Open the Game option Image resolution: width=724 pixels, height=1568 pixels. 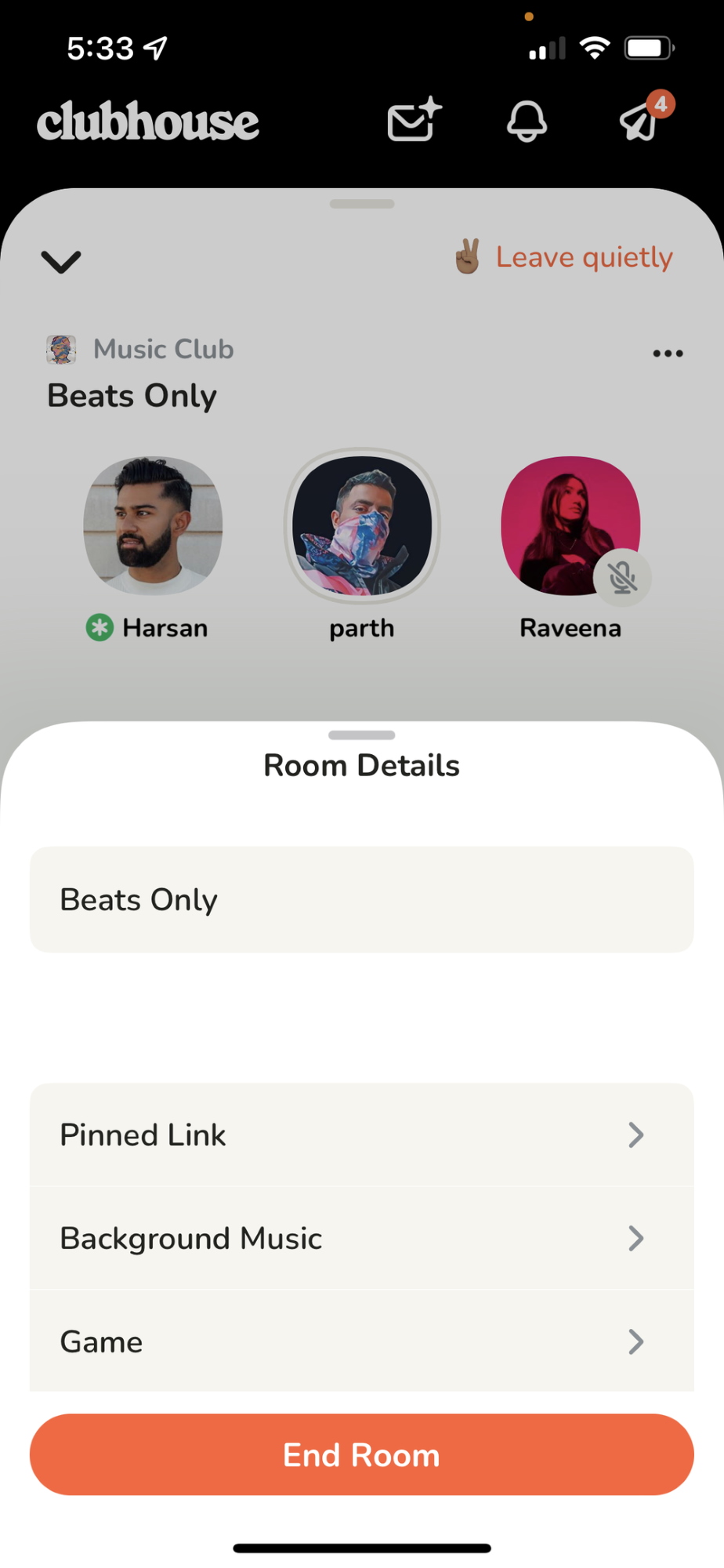(361, 1341)
